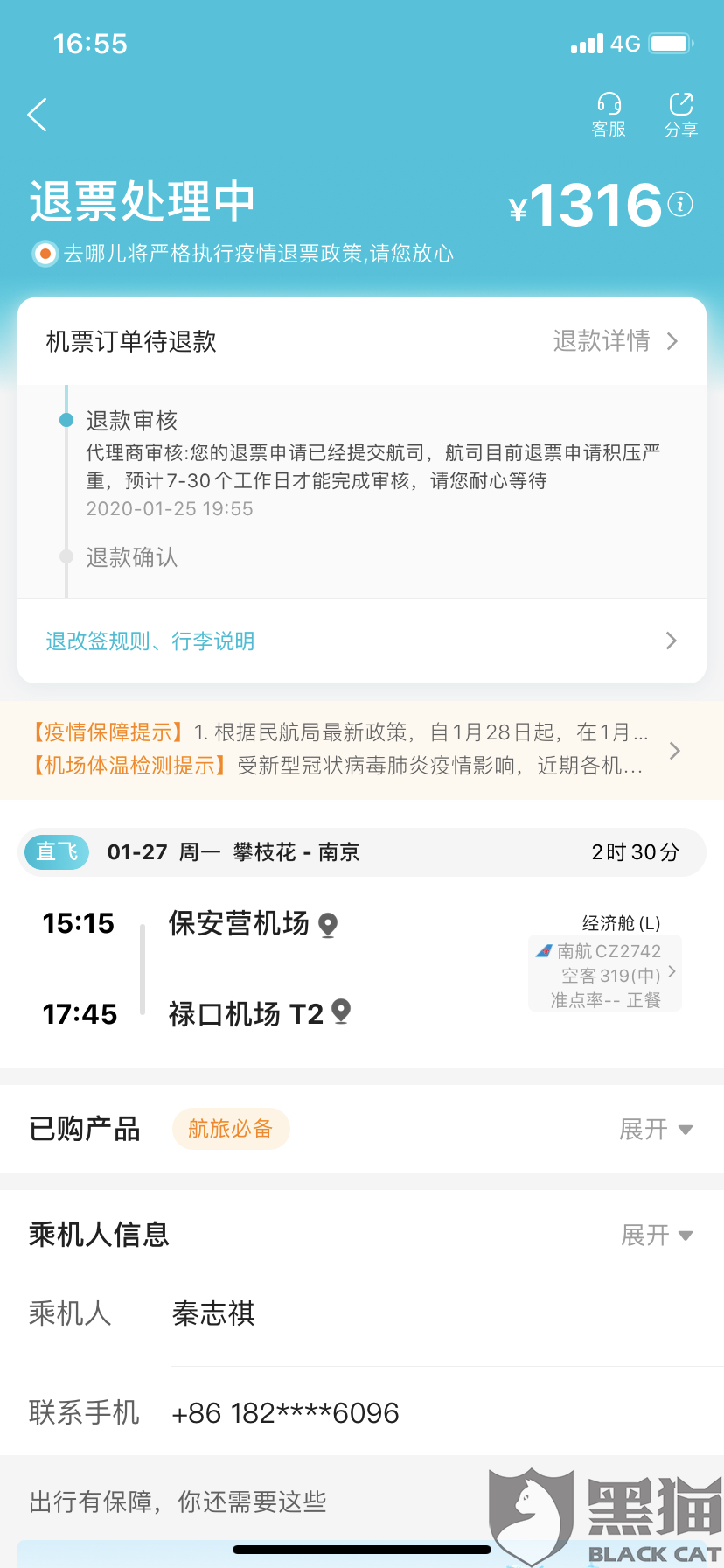Go back using the top-left arrow

37,115
